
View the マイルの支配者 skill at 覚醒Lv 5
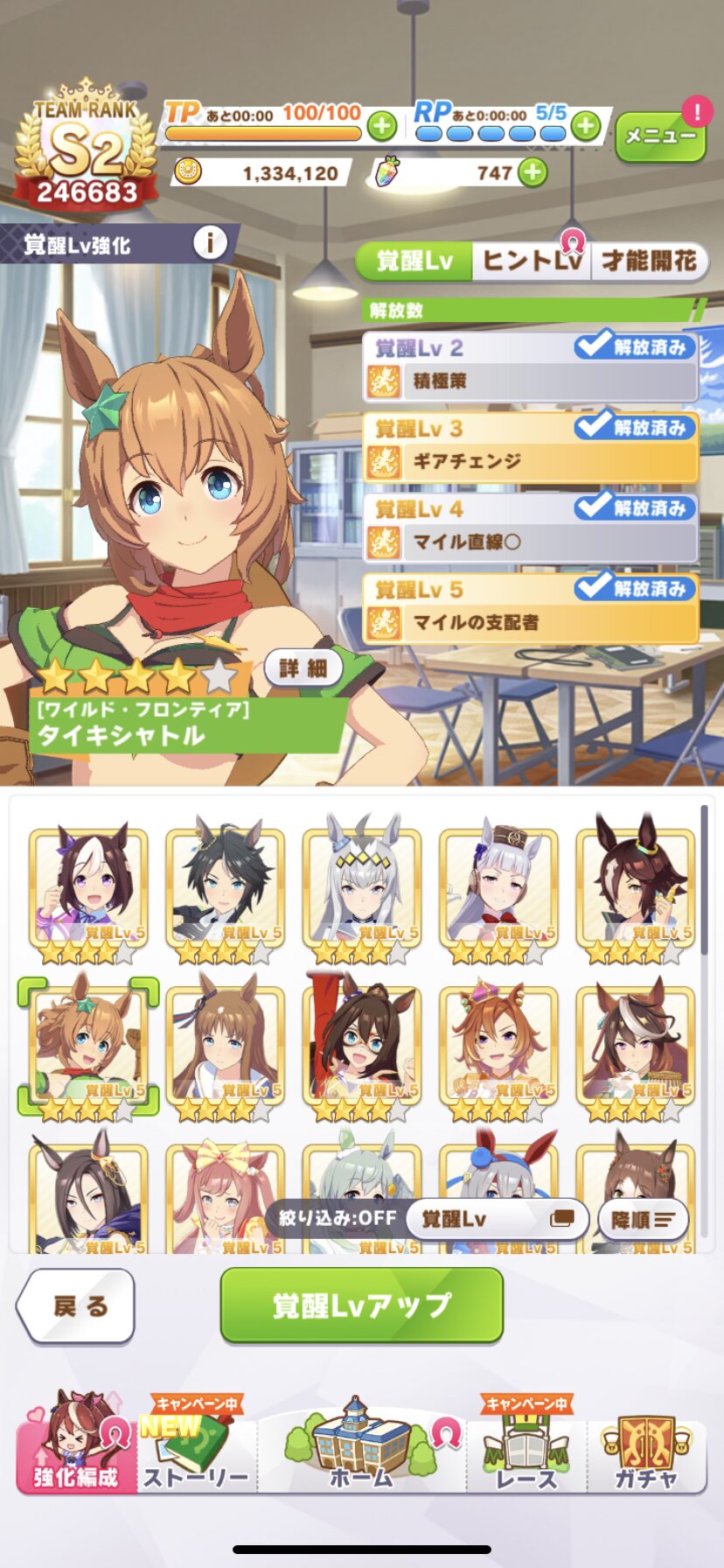pos(530,622)
